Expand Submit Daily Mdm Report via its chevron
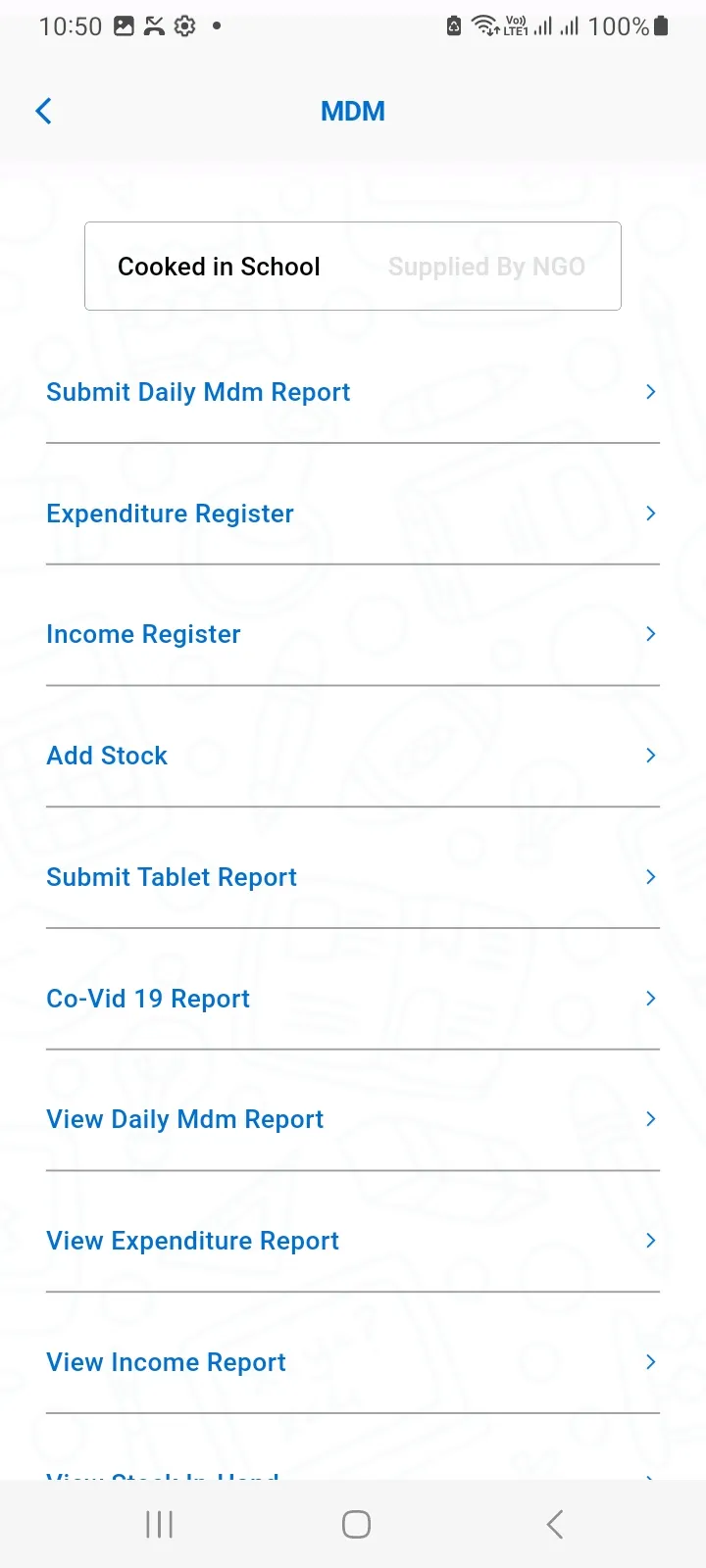This screenshot has height=1568, width=706. click(x=649, y=392)
